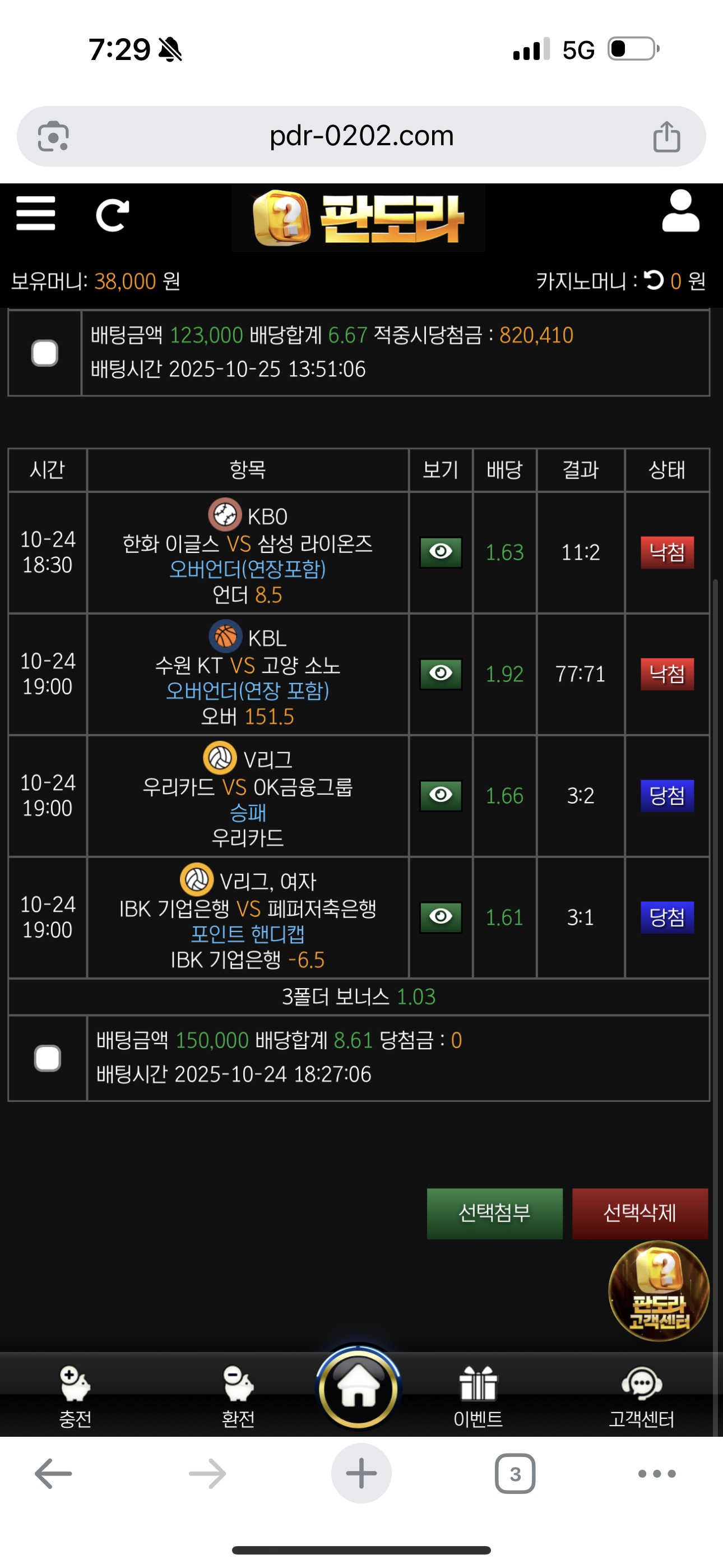The height and width of the screenshot is (1568, 723).
Task: View details of IBK 기업은행 VS 페퍼저축은행
Action: (x=441, y=917)
